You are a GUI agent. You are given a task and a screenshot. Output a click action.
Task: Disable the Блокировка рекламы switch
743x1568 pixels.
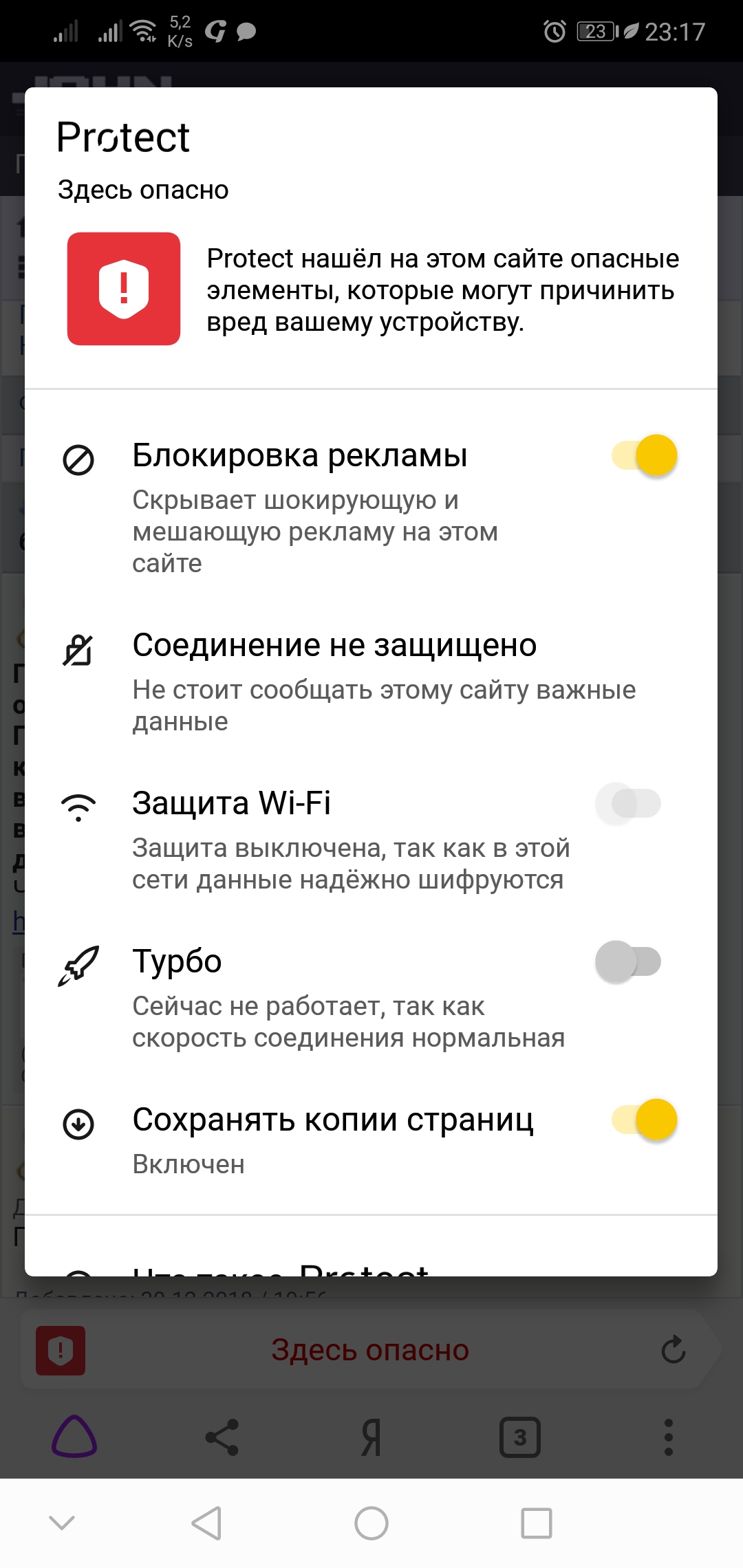(645, 455)
